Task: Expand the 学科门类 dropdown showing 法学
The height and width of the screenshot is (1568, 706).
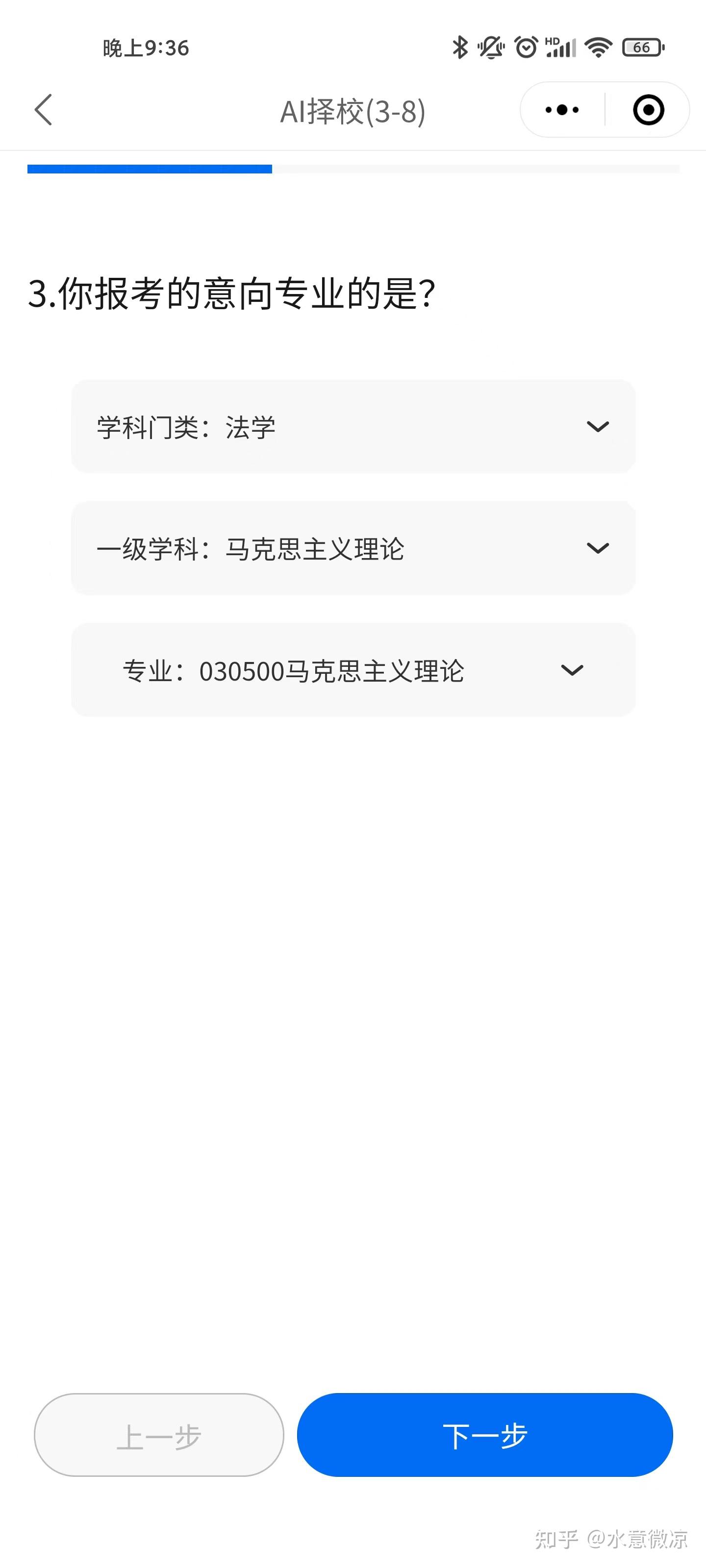Action: 353,427
